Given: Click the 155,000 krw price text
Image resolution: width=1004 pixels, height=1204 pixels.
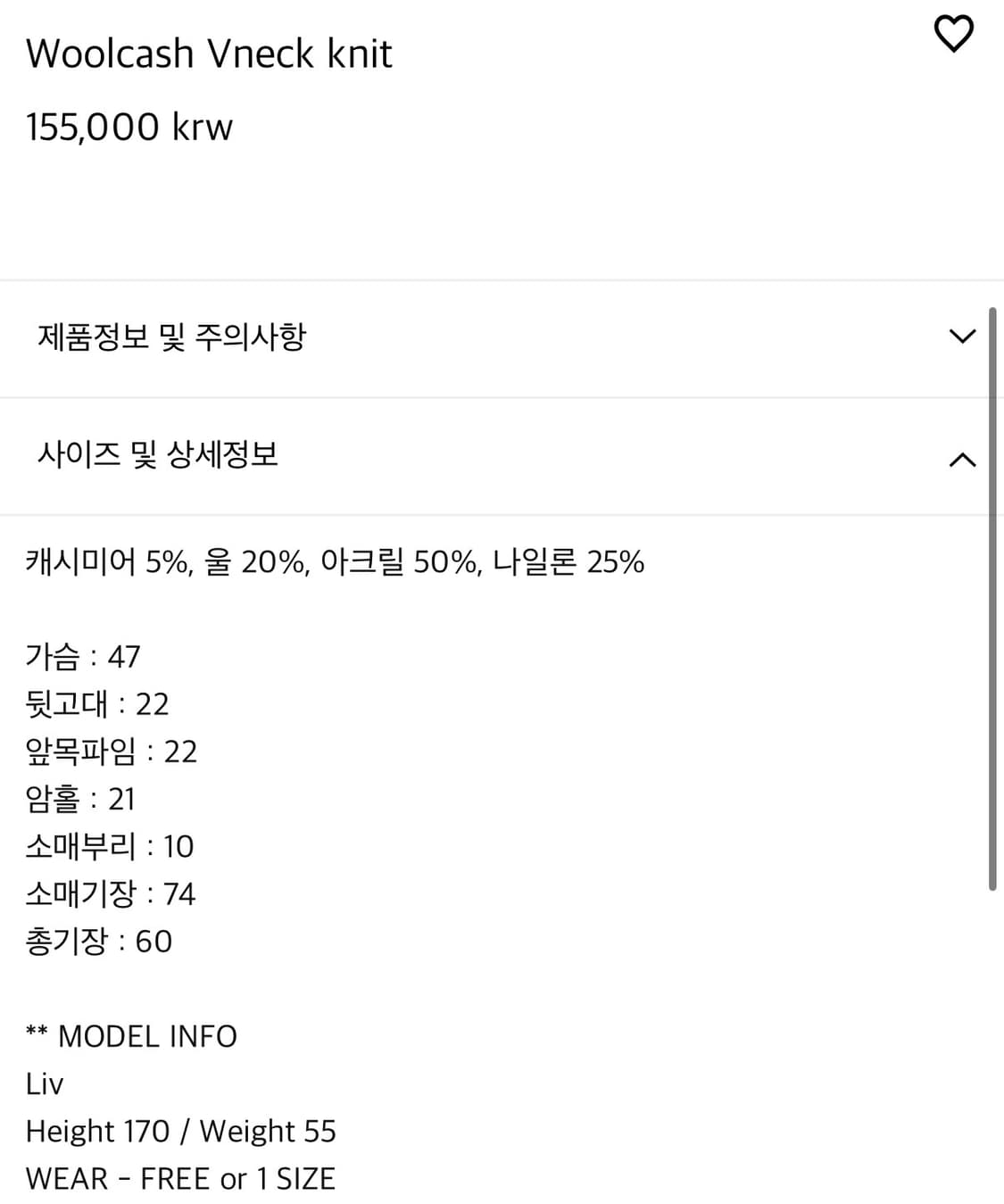Looking at the screenshot, I should click(129, 126).
